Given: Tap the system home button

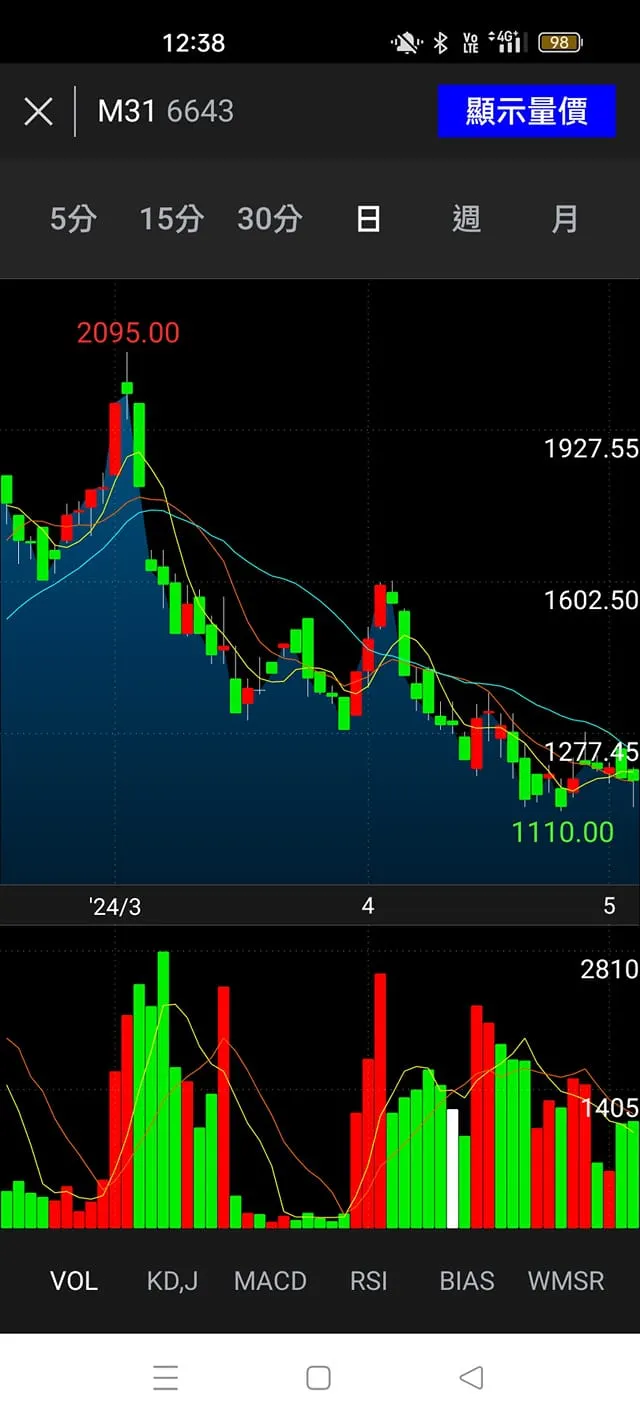Looking at the screenshot, I should 319,1378.
